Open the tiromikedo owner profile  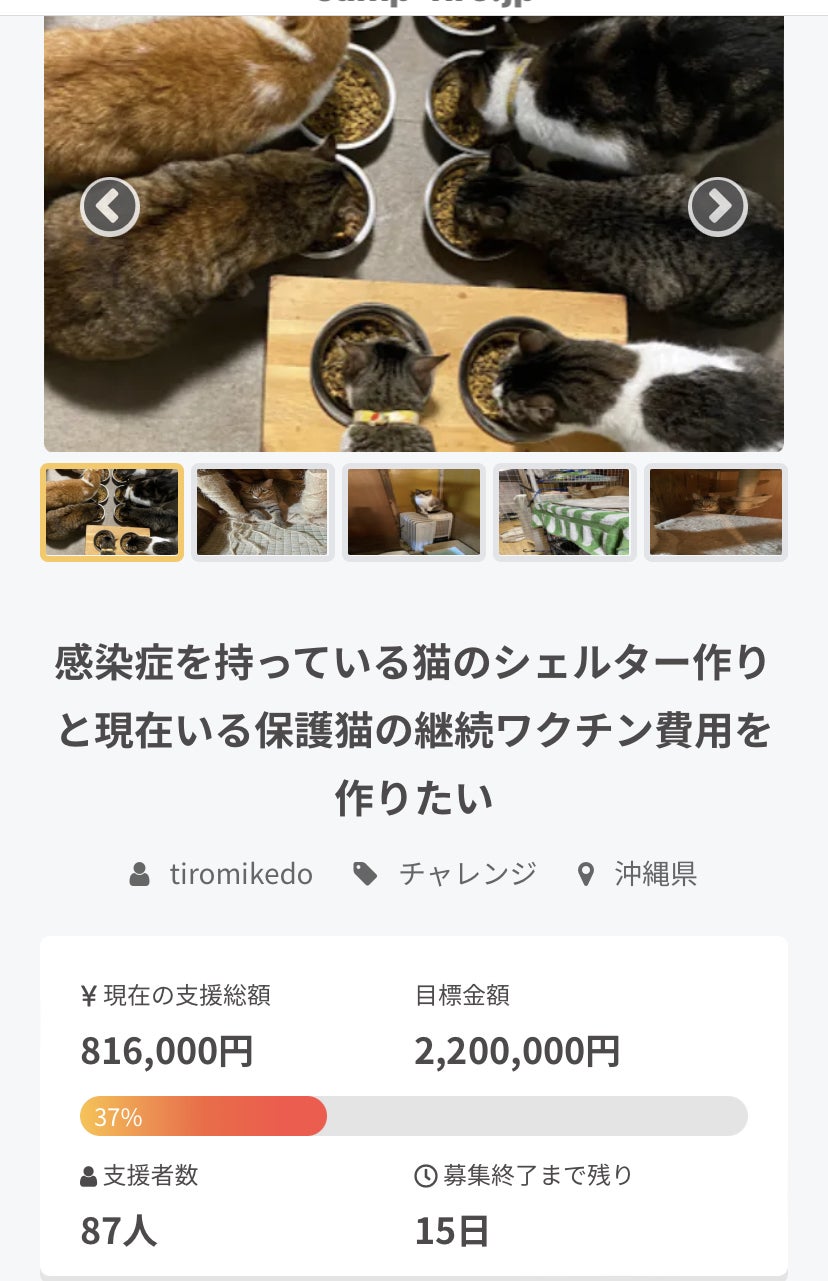coord(240,874)
